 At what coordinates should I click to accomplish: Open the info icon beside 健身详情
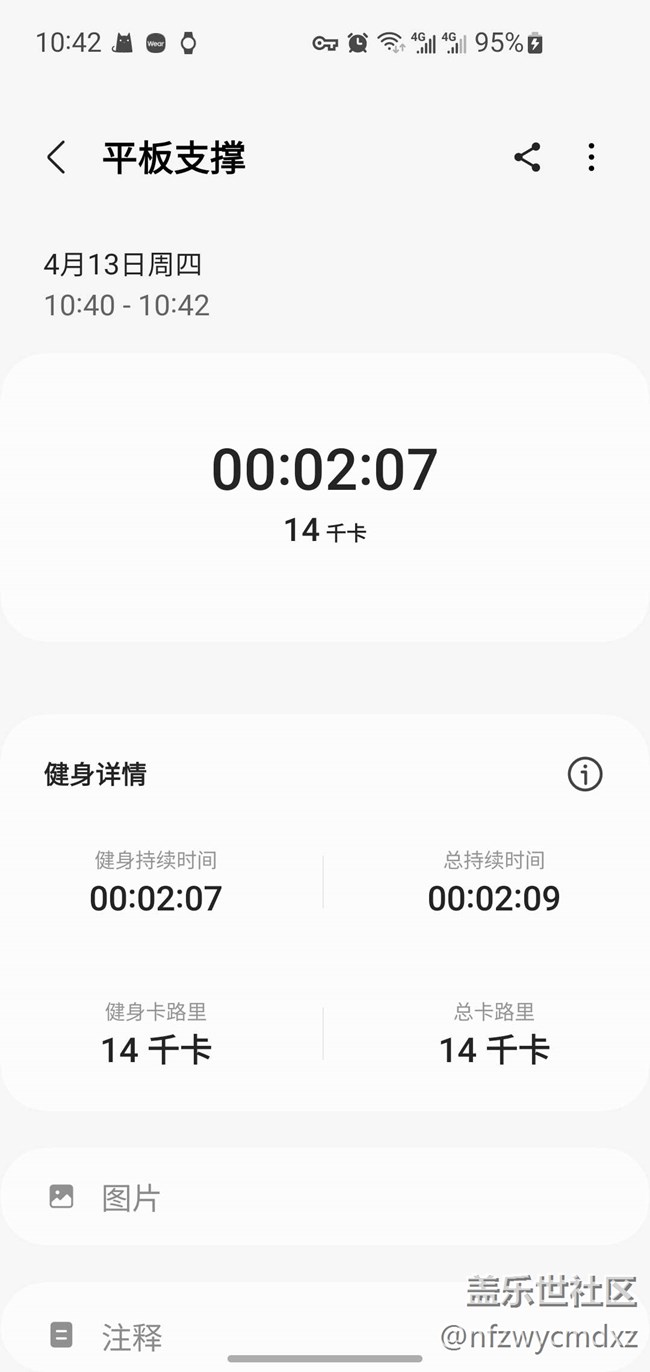point(585,774)
